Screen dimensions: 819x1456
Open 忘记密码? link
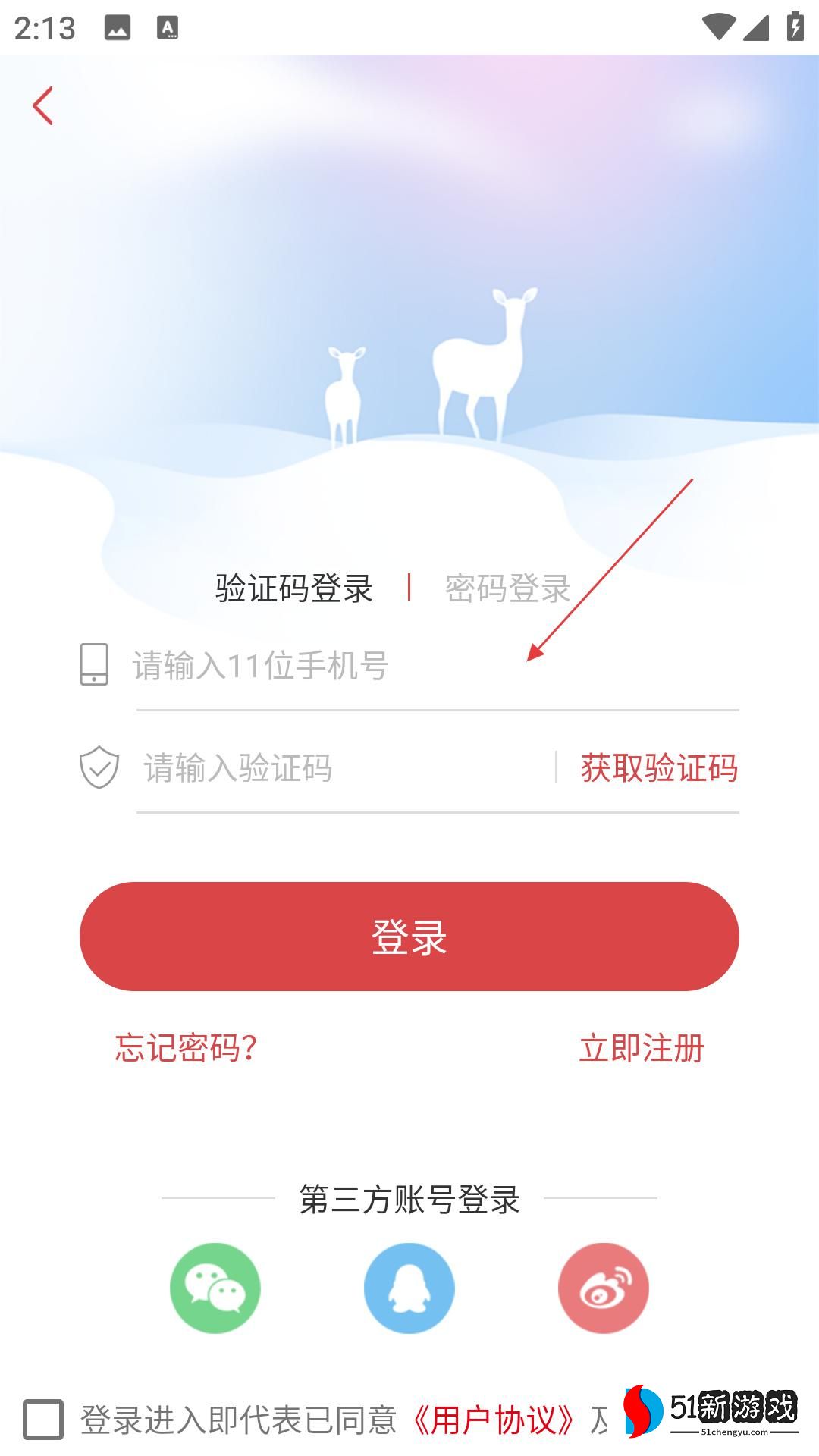tap(186, 1048)
